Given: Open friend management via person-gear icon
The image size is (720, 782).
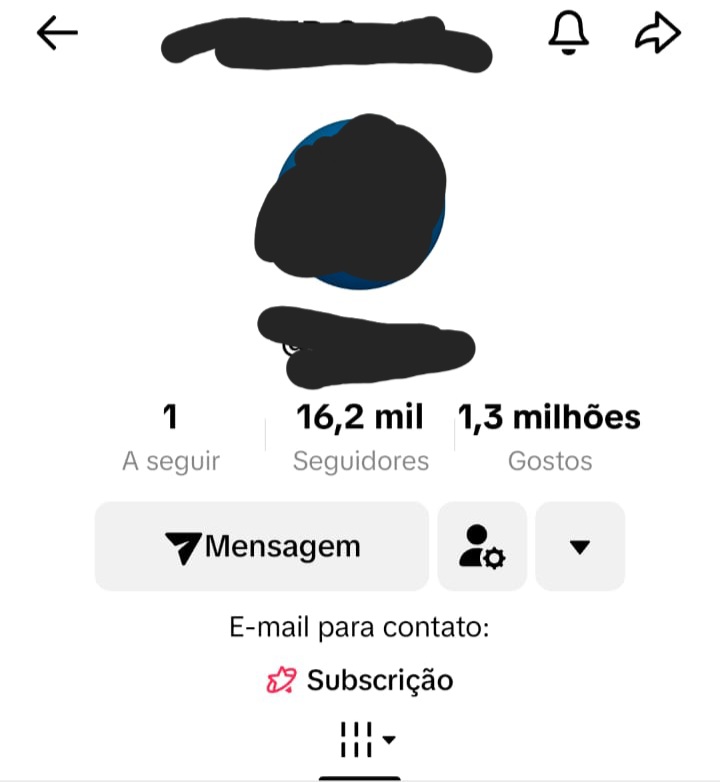Looking at the screenshot, I should 482,546.
